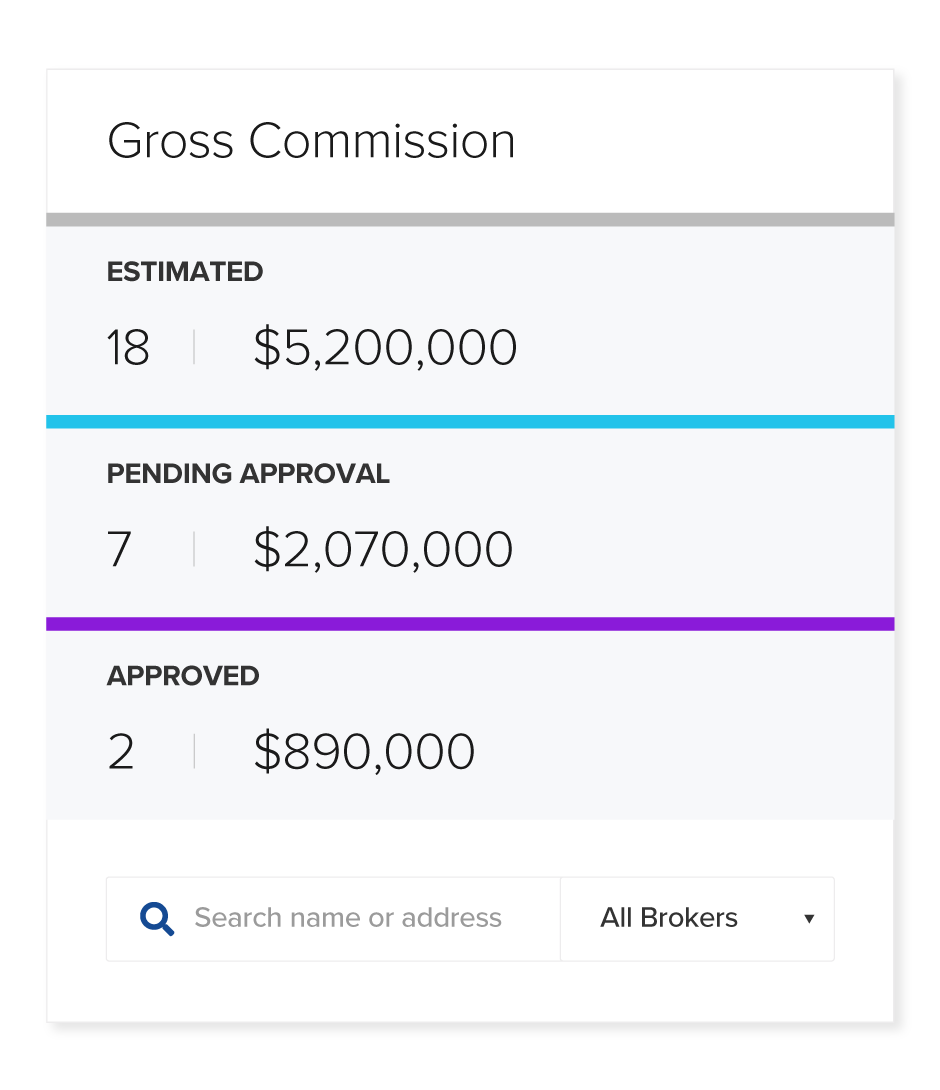Click the pending approval amount $2,070,000

tap(384, 548)
